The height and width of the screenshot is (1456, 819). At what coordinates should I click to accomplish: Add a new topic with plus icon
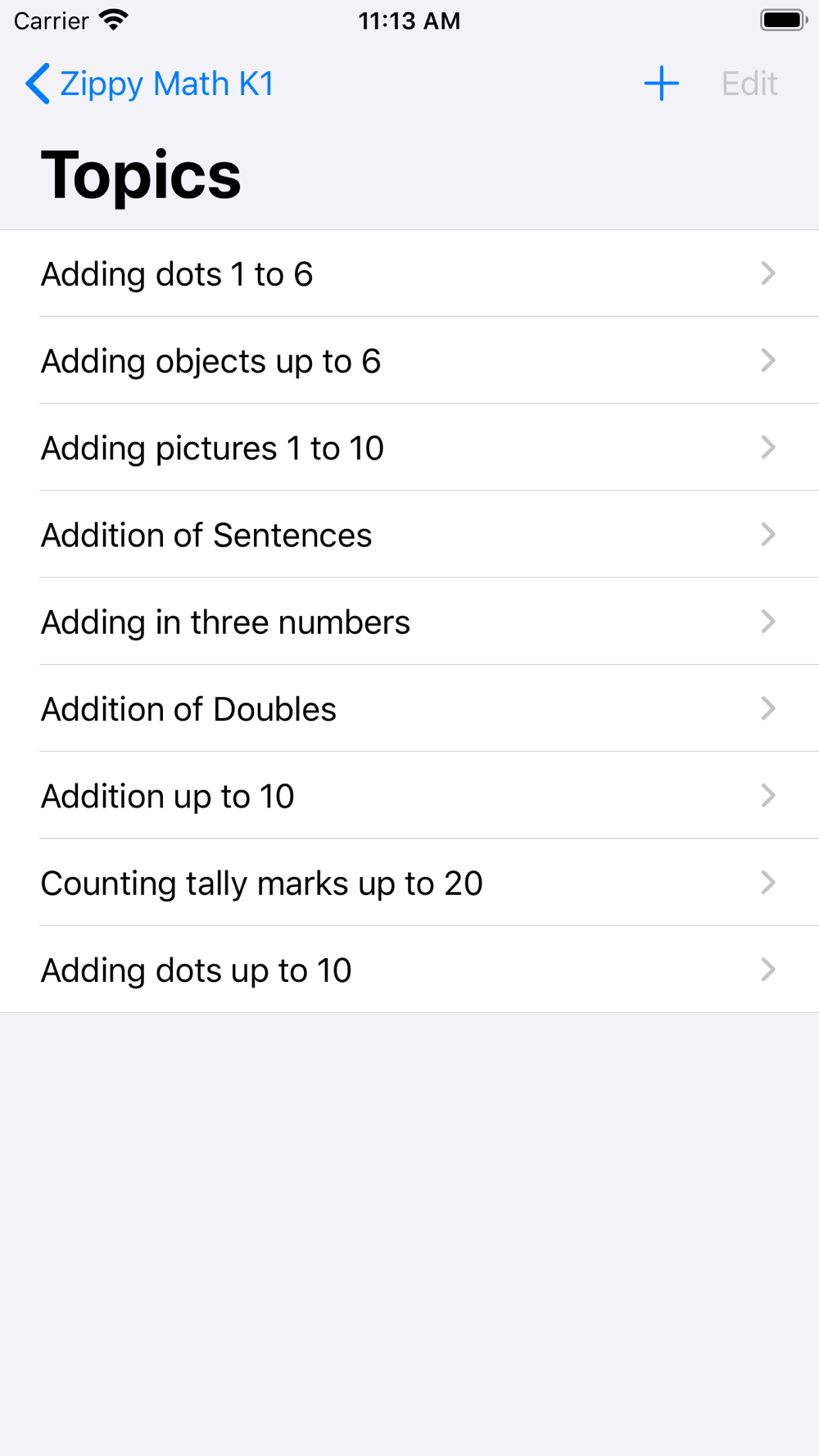(661, 84)
